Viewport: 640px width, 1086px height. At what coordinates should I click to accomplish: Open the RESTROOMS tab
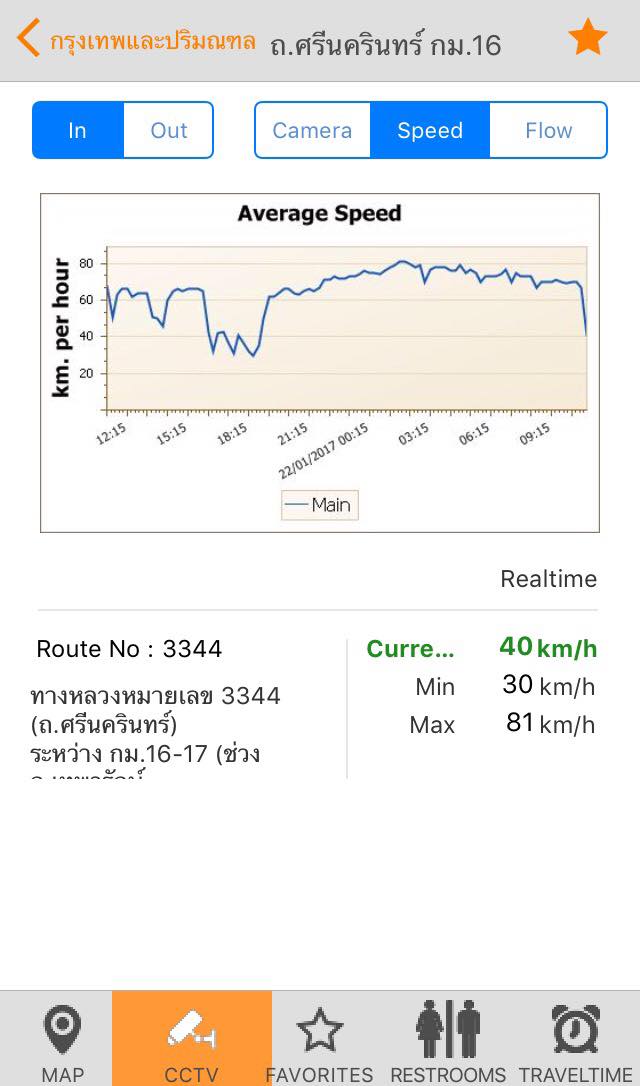tap(448, 1038)
